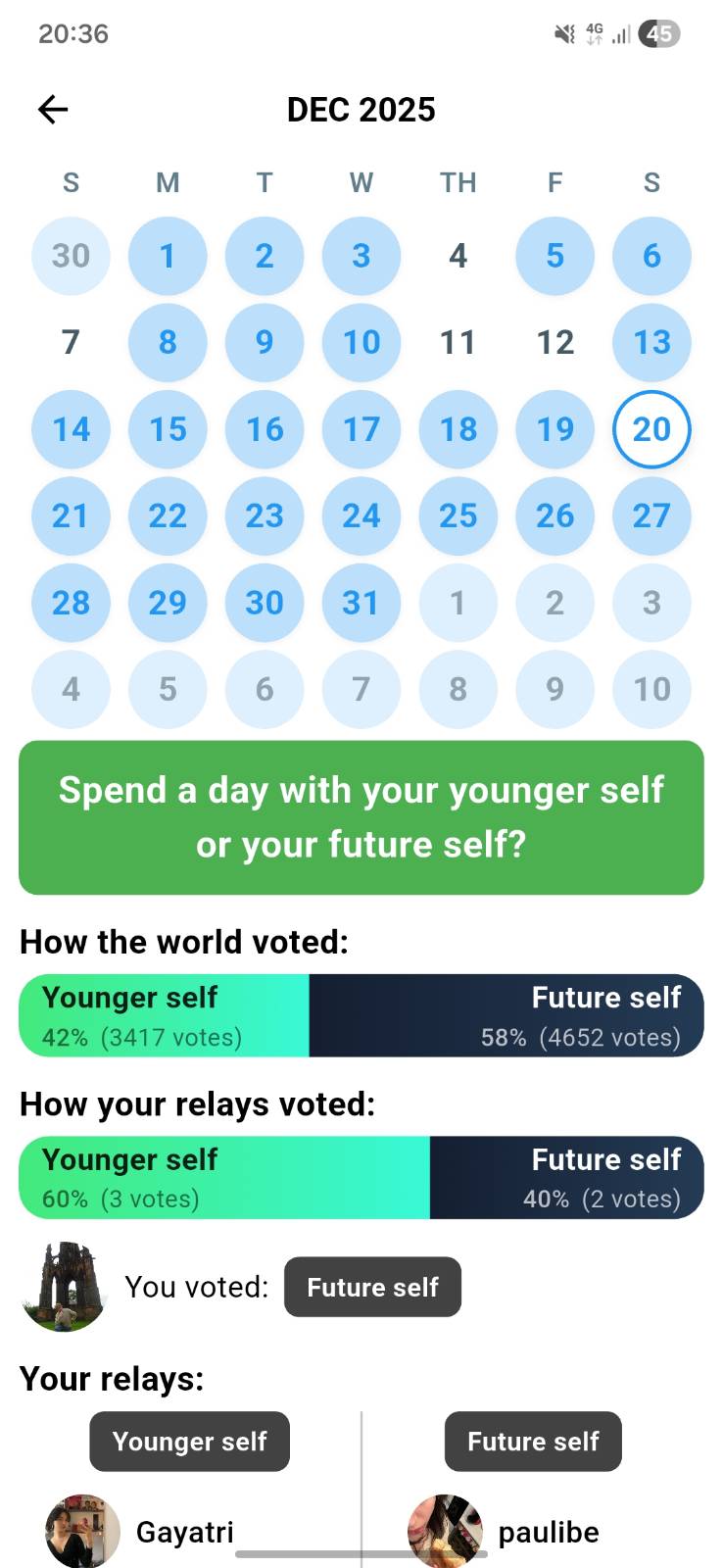
Task: Select your "Future self" vote badge
Action: point(372,1287)
